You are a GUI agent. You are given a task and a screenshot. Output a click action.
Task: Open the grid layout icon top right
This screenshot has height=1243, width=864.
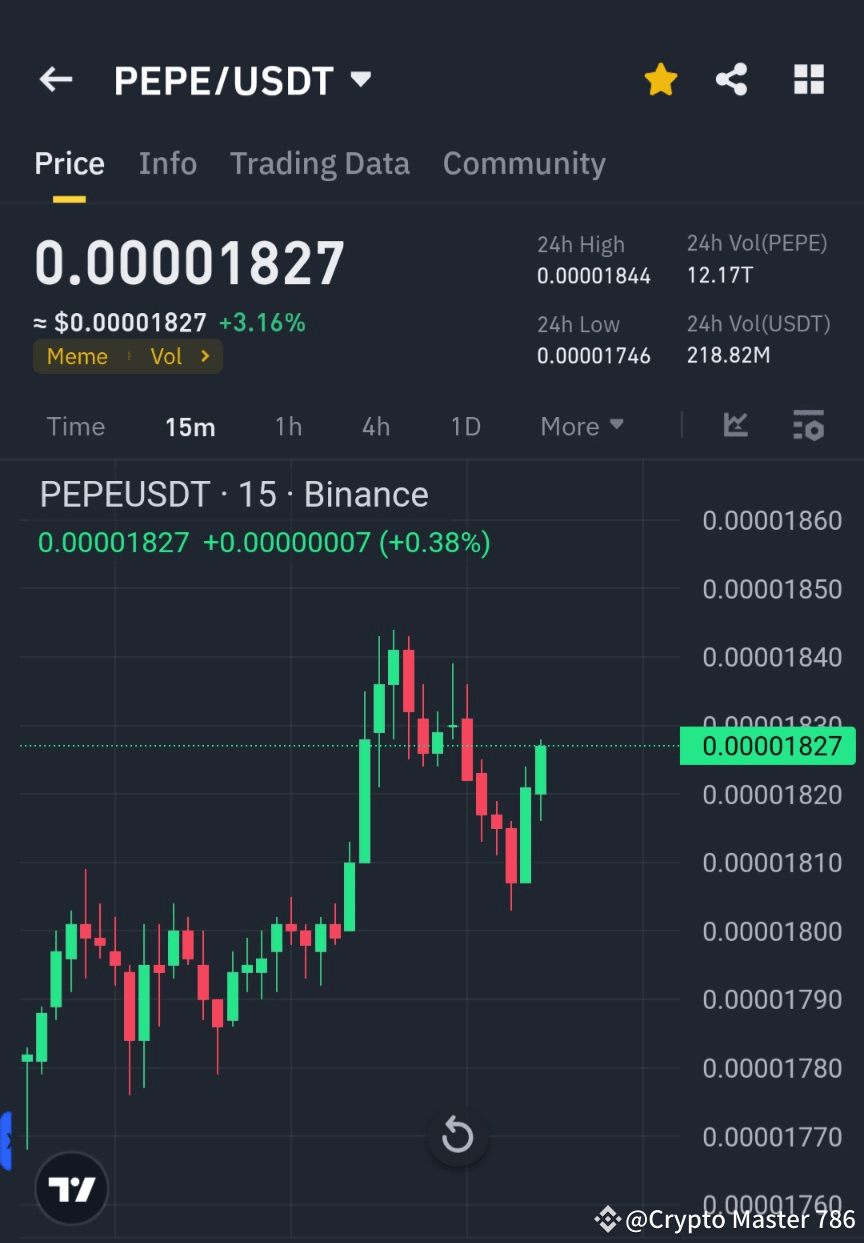[x=808, y=79]
